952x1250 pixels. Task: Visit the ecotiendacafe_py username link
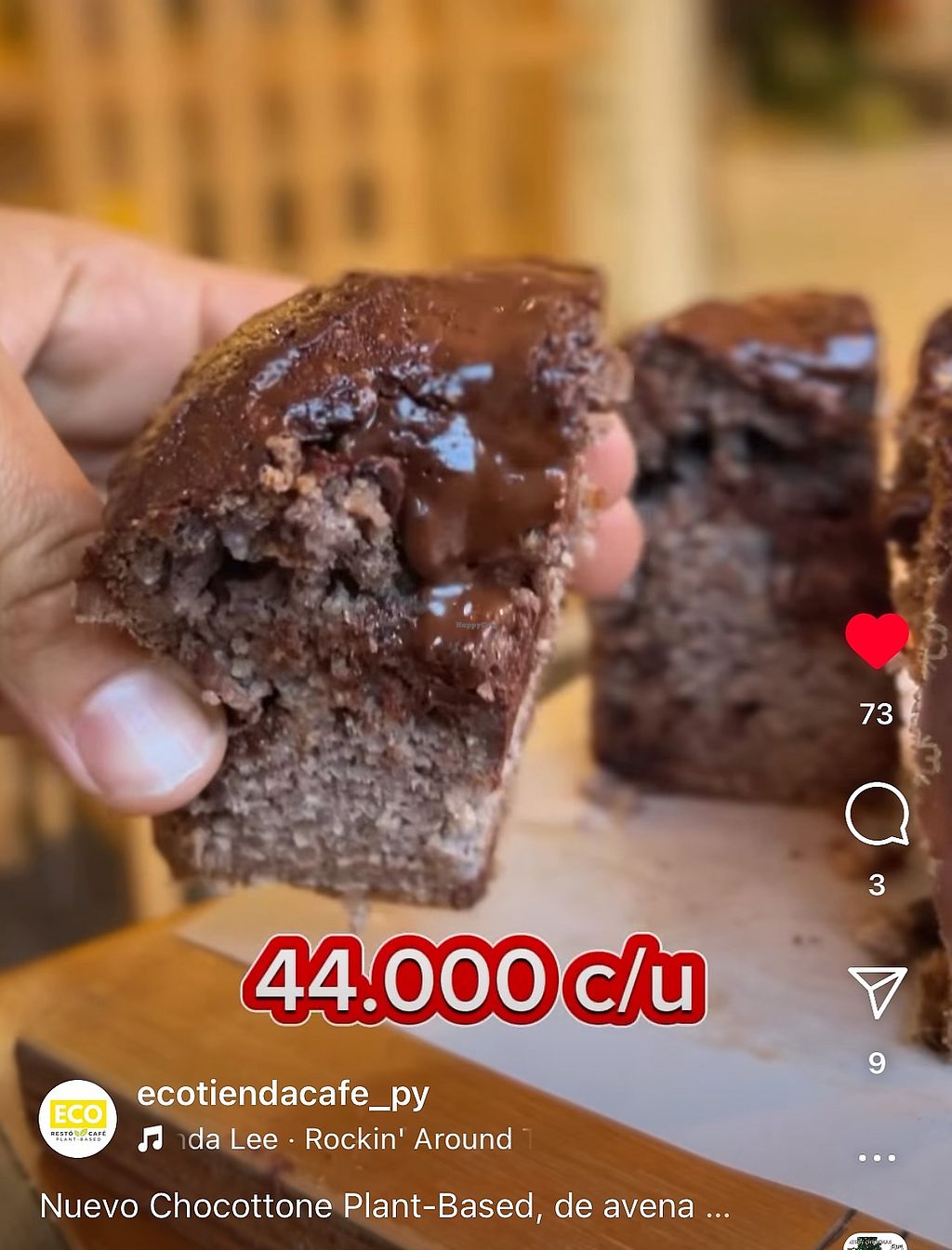283,1094
